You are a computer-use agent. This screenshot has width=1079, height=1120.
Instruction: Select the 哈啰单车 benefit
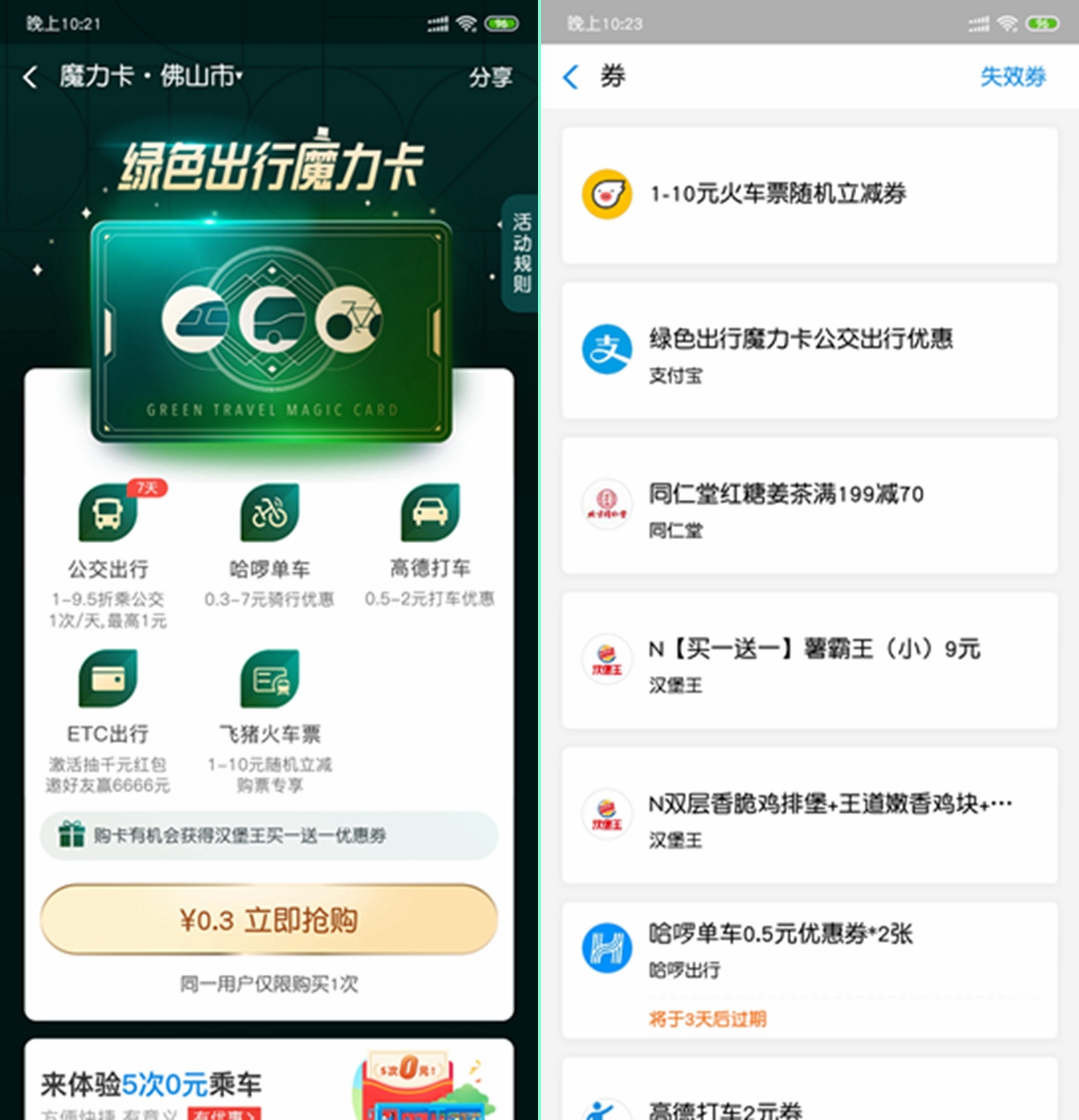[269, 538]
